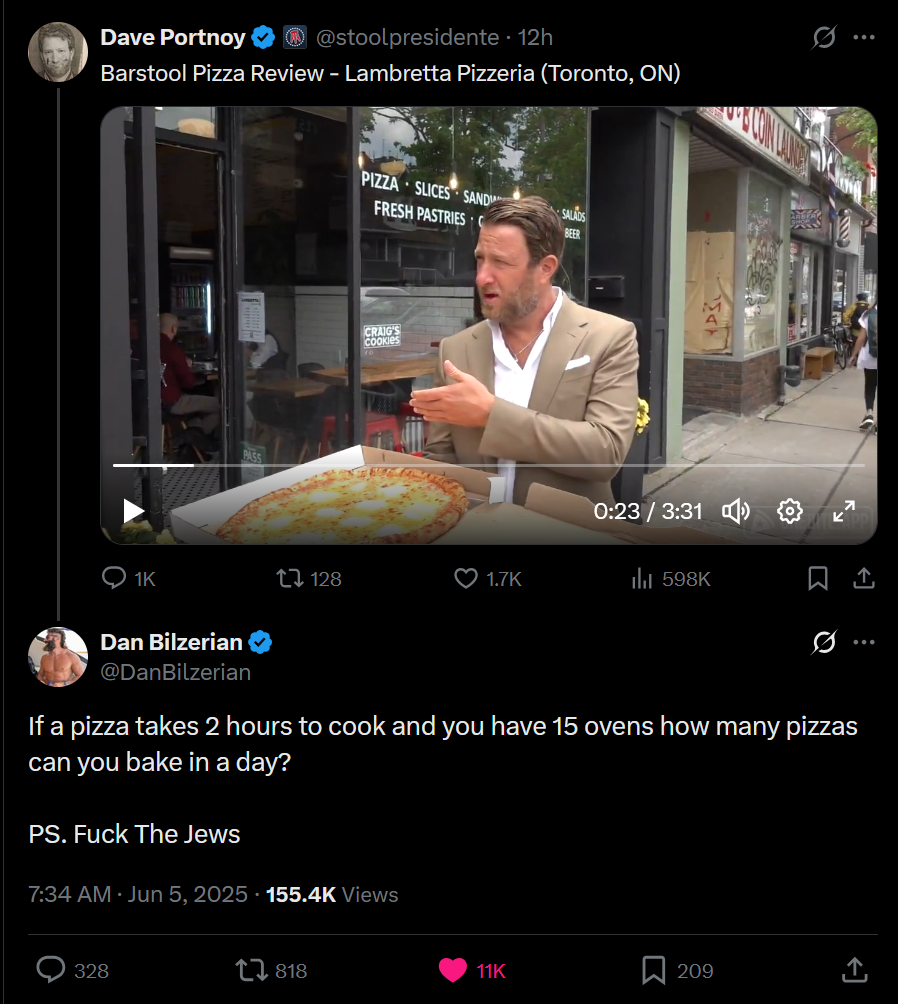The height and width of the screenshot is (1004, 898).
Task: Mute the video volume
Action: [x=736, y=511]
